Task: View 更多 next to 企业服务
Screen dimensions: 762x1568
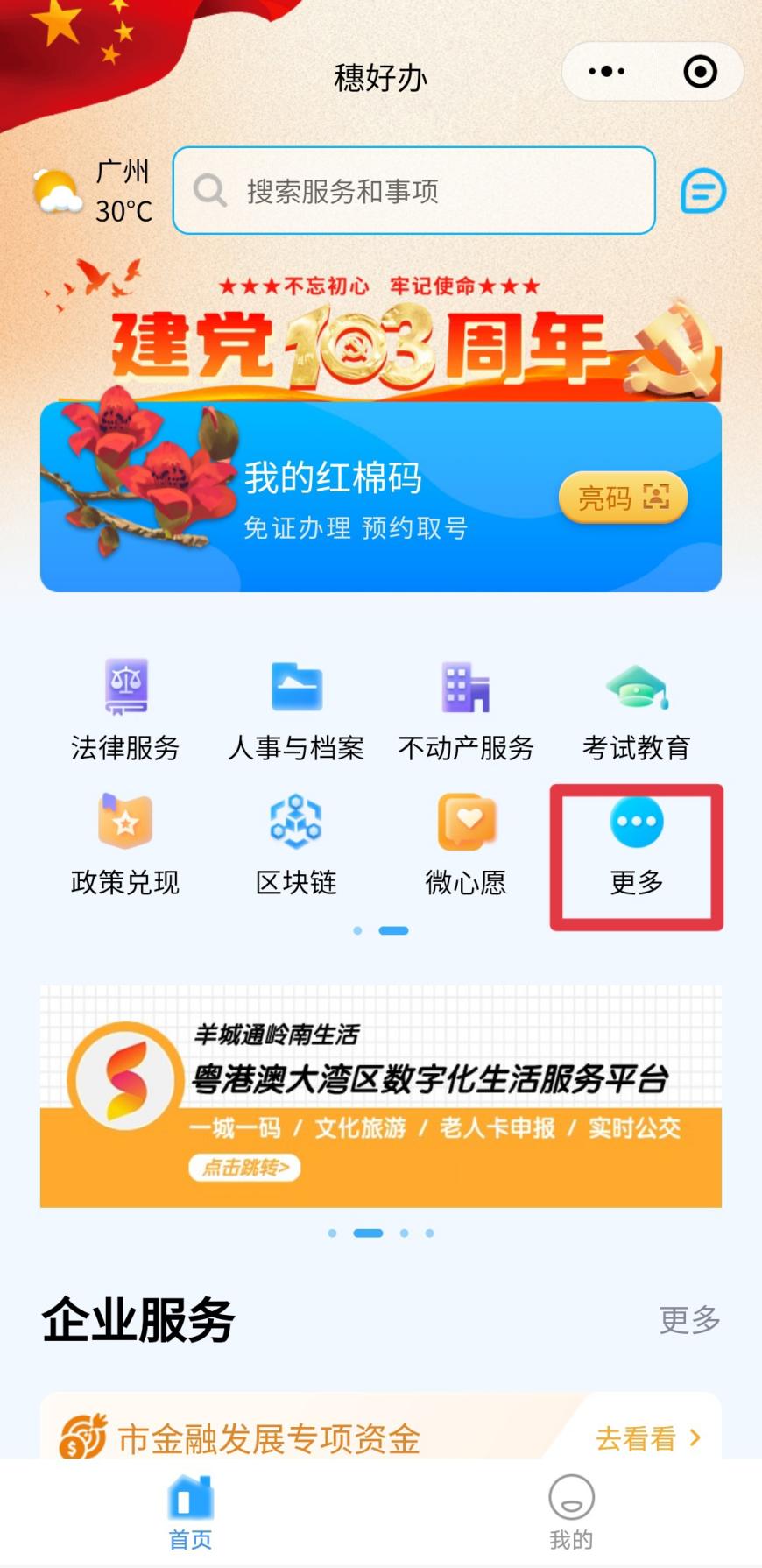Action: pyautogui.click(x=689, y=1319)
